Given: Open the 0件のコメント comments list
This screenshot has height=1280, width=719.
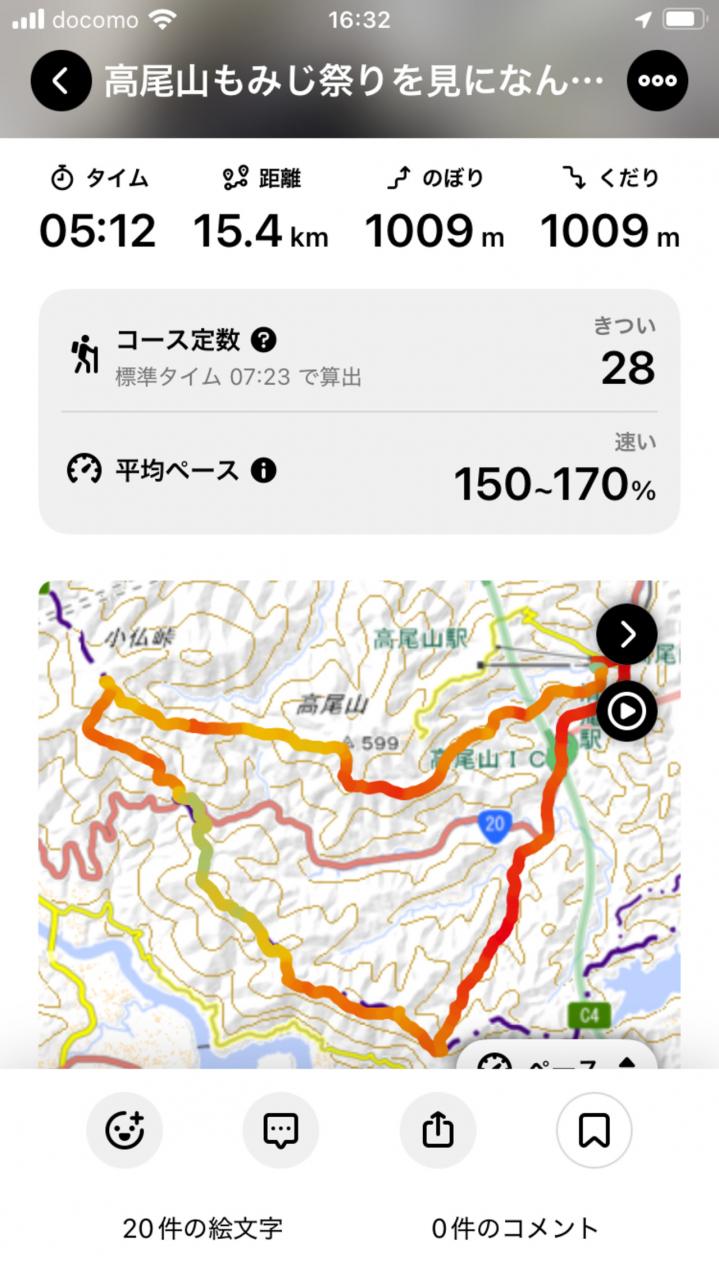Looking at the screenshot, I should click(x=516, y=1228).
